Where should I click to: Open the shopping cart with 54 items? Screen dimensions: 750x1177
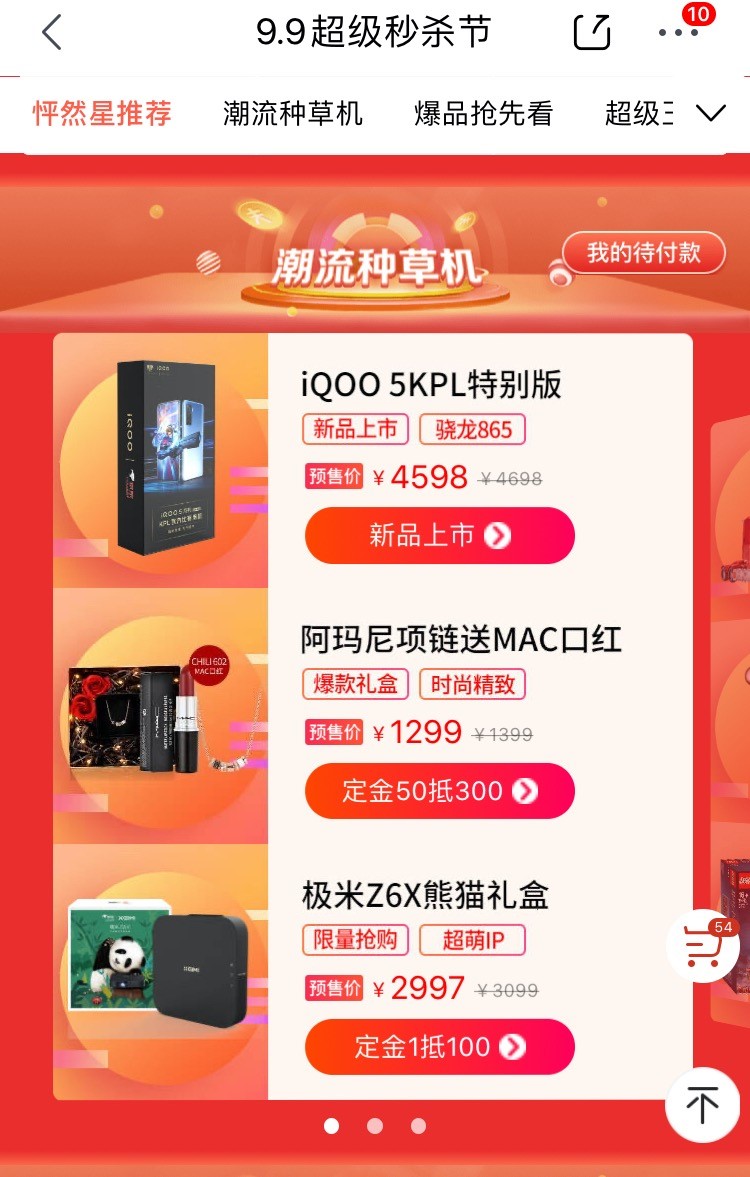703,945
